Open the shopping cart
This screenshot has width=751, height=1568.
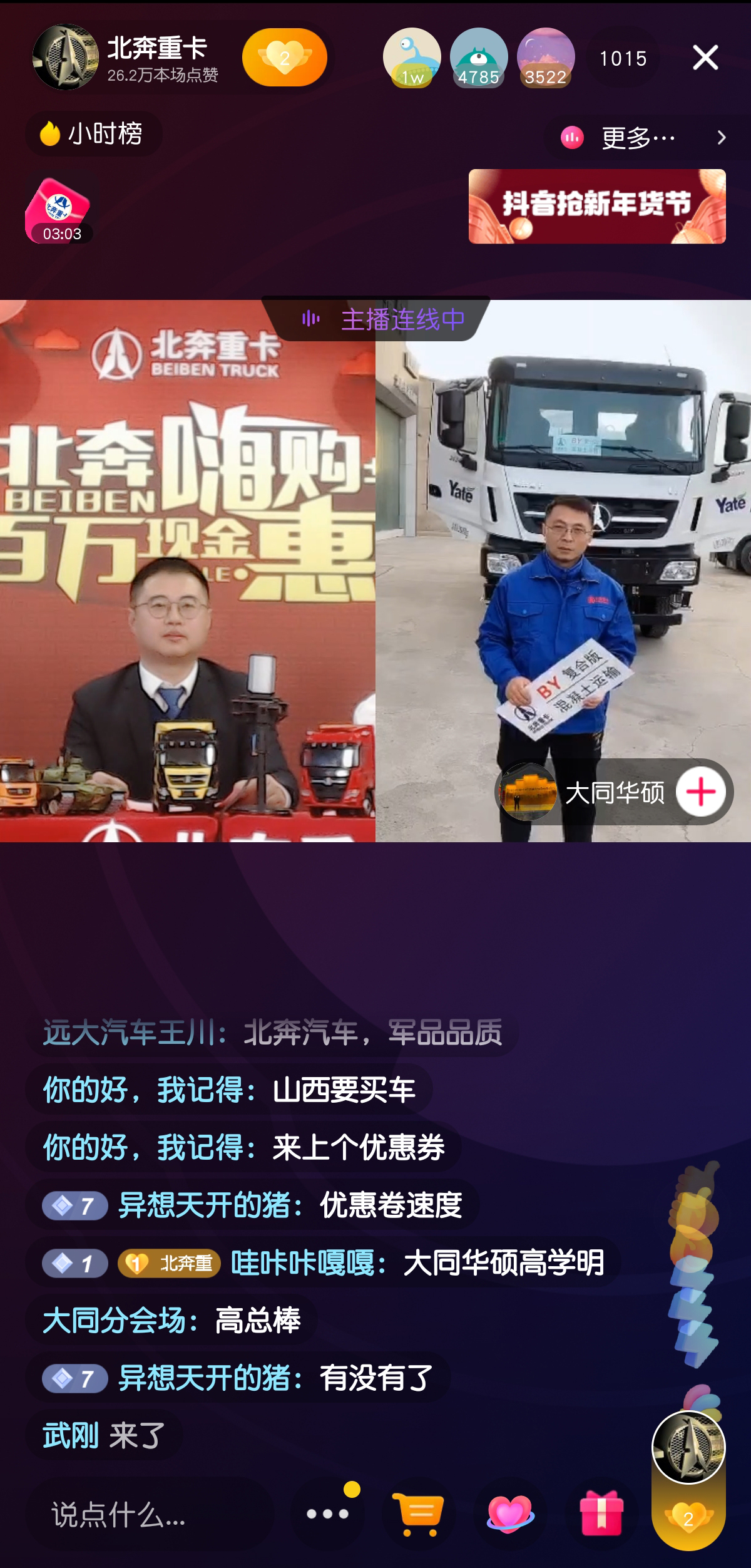(418, 1514)
